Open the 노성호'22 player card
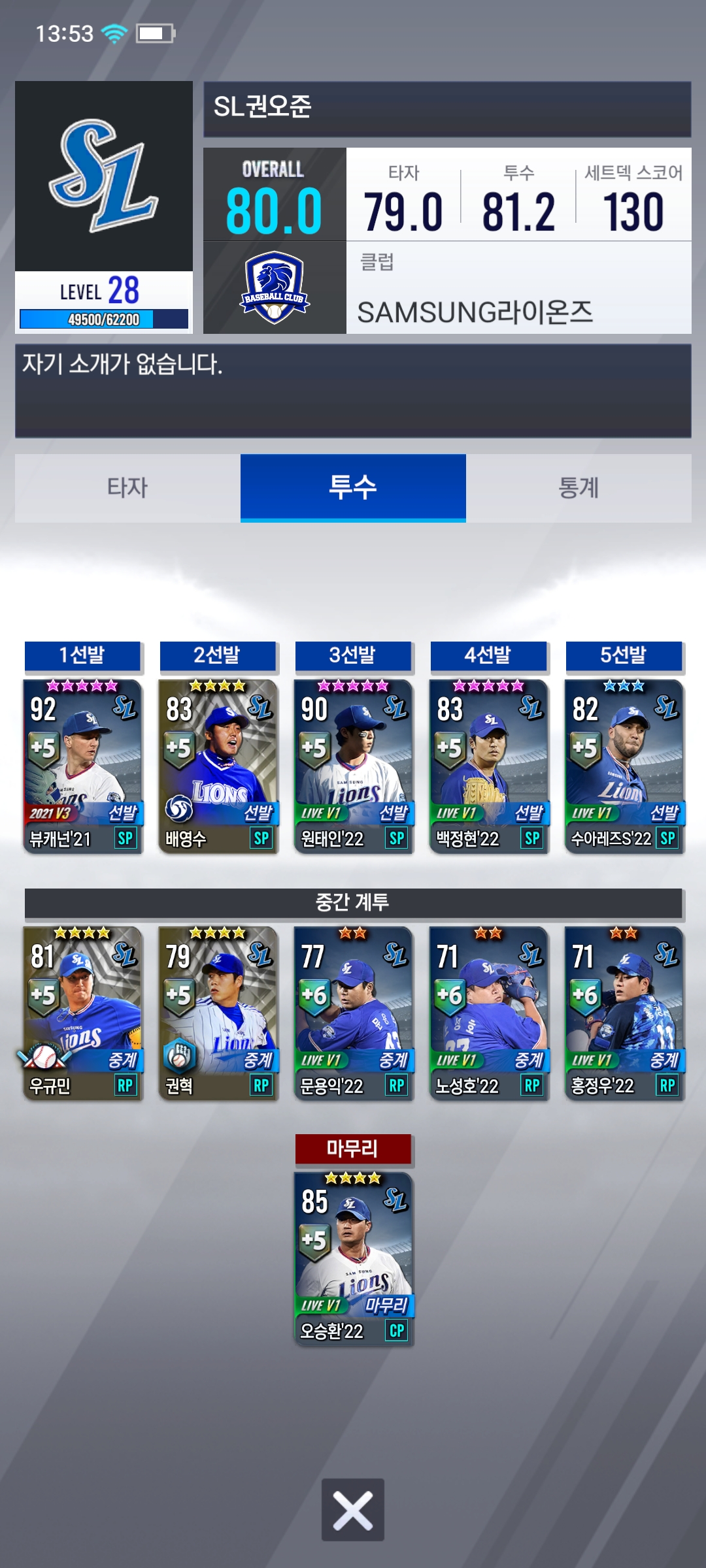The image size is (706, 1568). coord(489,1013)
